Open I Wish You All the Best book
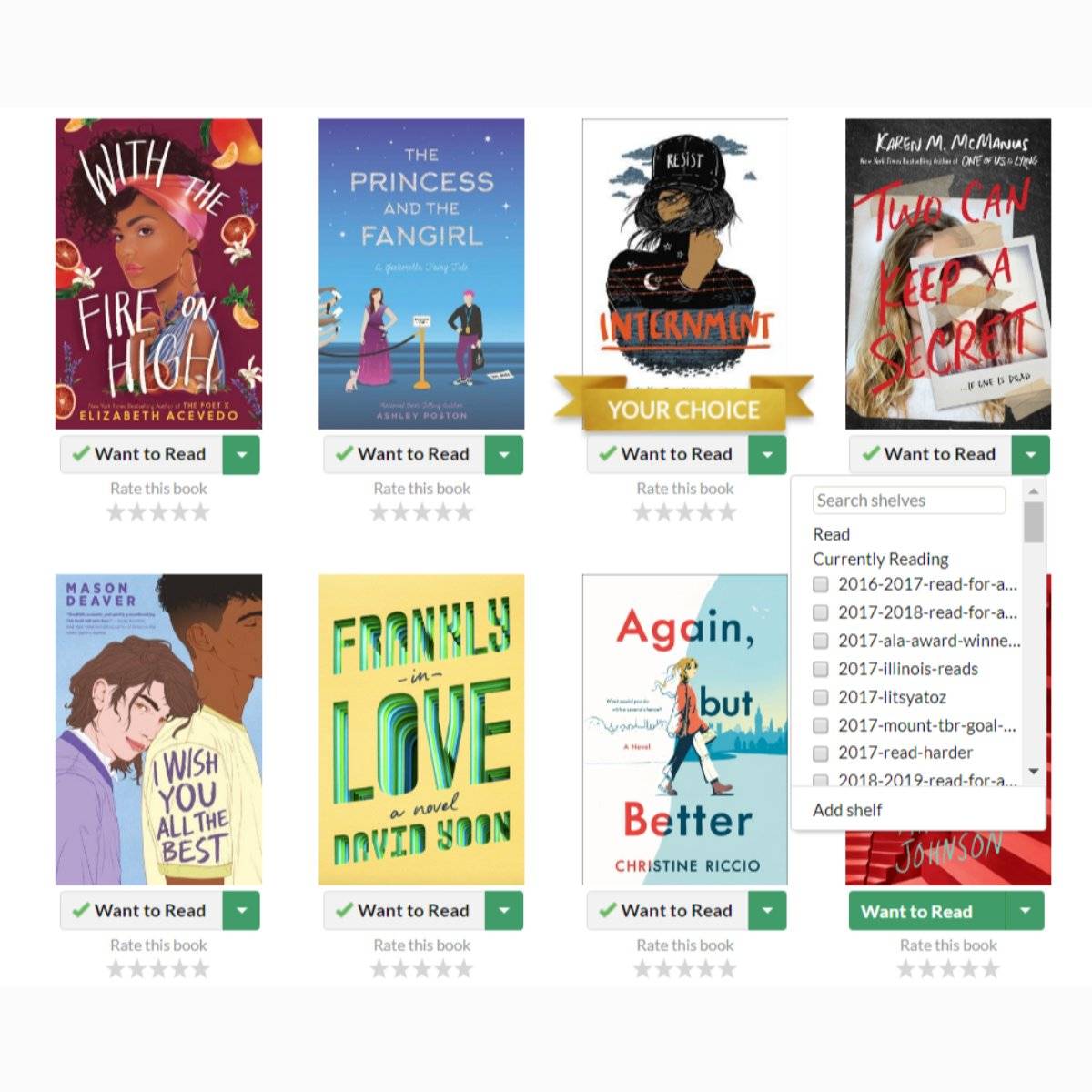 pyautogui.click(x=158, y=729)
